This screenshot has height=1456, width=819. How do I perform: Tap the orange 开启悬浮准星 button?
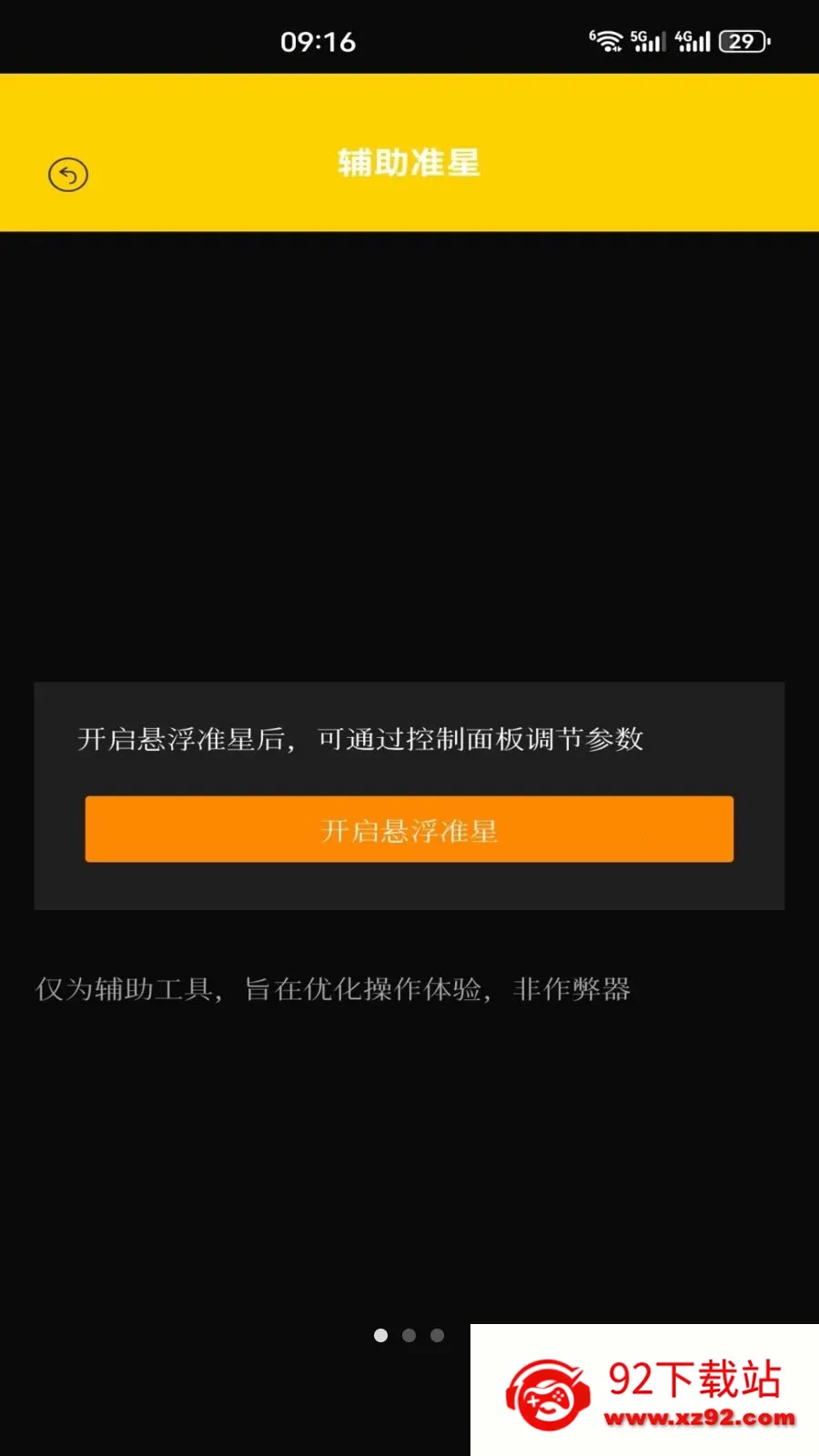tap(409, 829)
